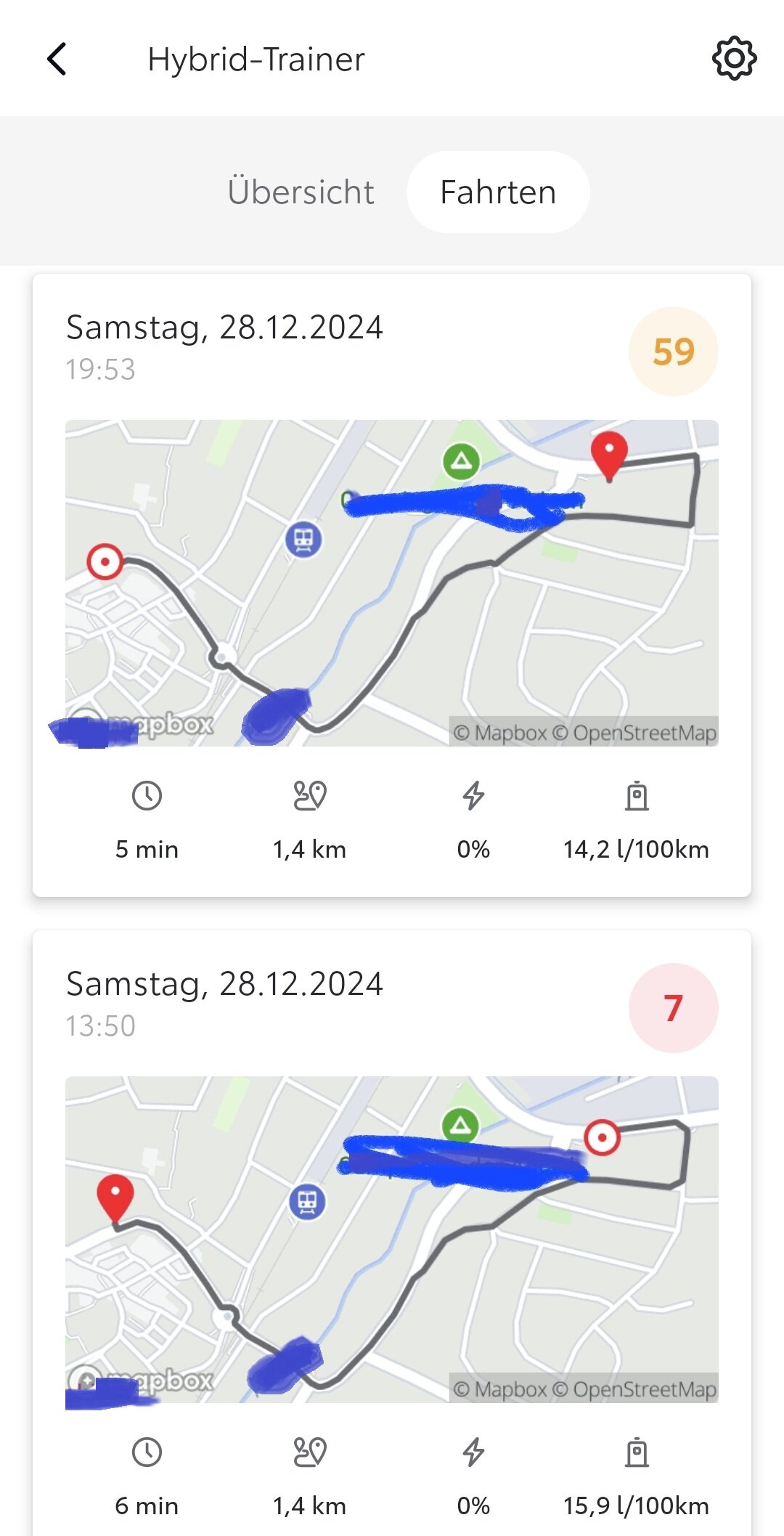The height and width of the screenshot is (1536, 784).
Task: Open the settings gear
Action: (x=734, y=58)
